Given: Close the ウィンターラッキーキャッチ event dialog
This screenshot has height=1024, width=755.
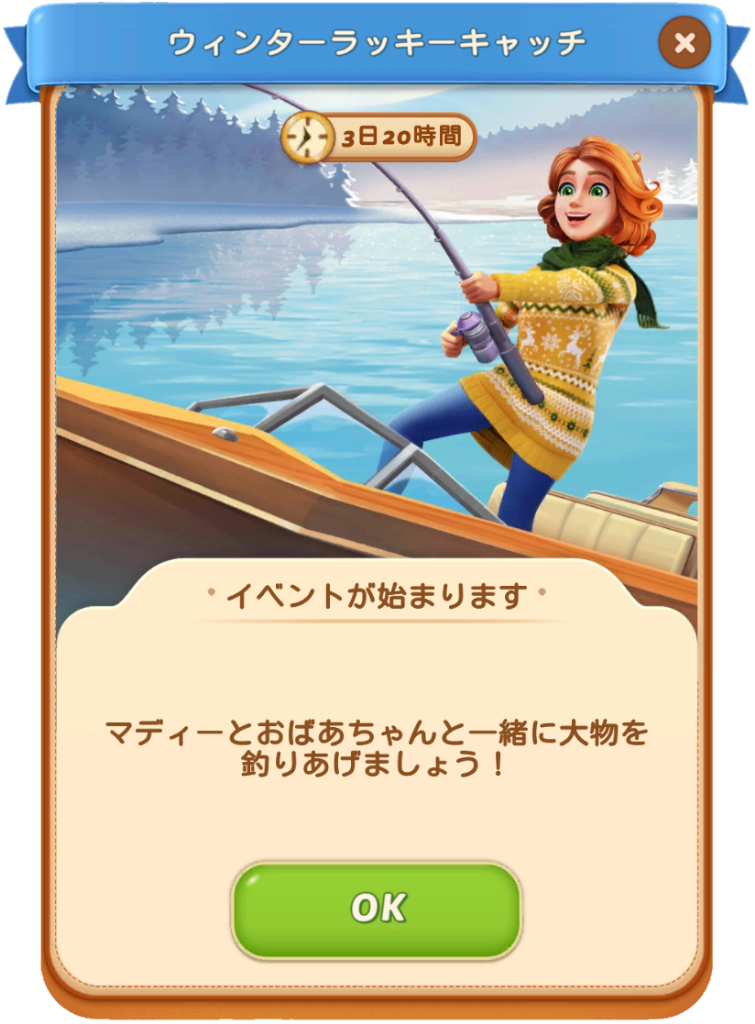Looking at the screenshot, I should (x=685, y=43).
